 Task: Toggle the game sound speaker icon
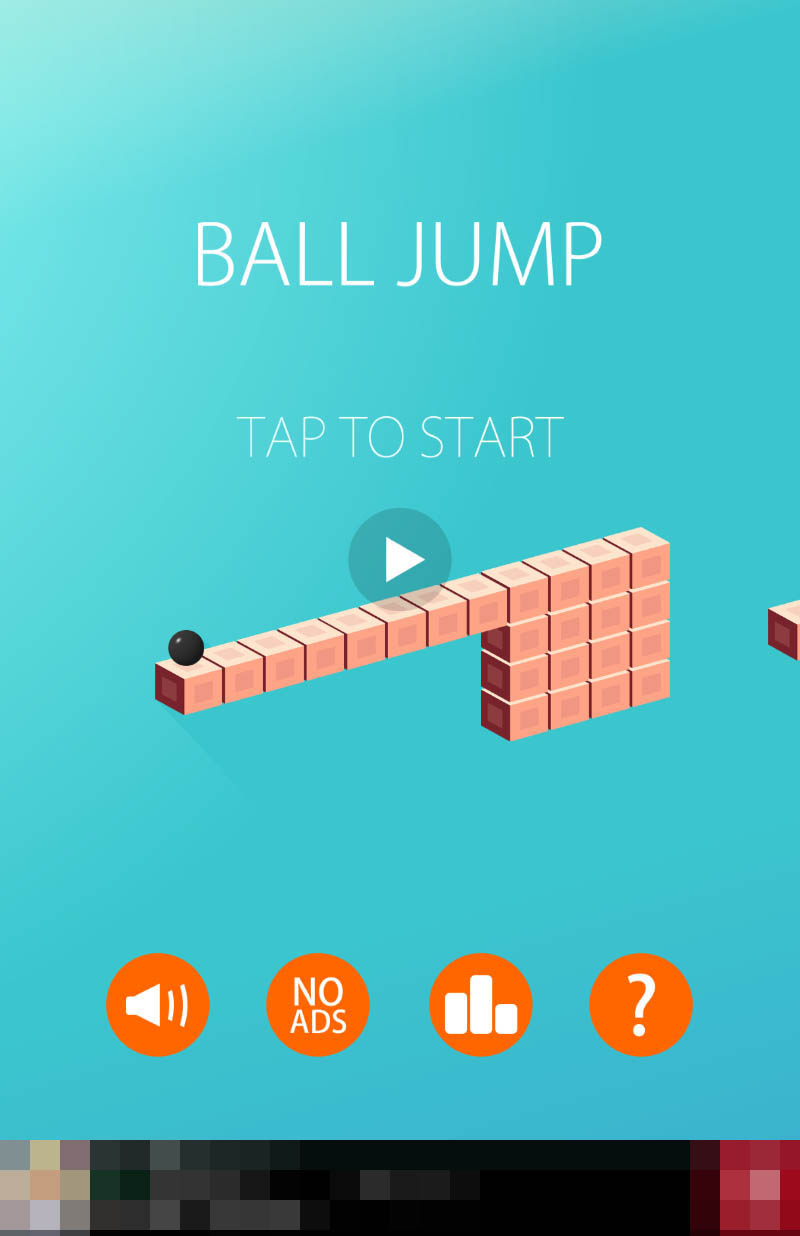[x=158, y=1004]
